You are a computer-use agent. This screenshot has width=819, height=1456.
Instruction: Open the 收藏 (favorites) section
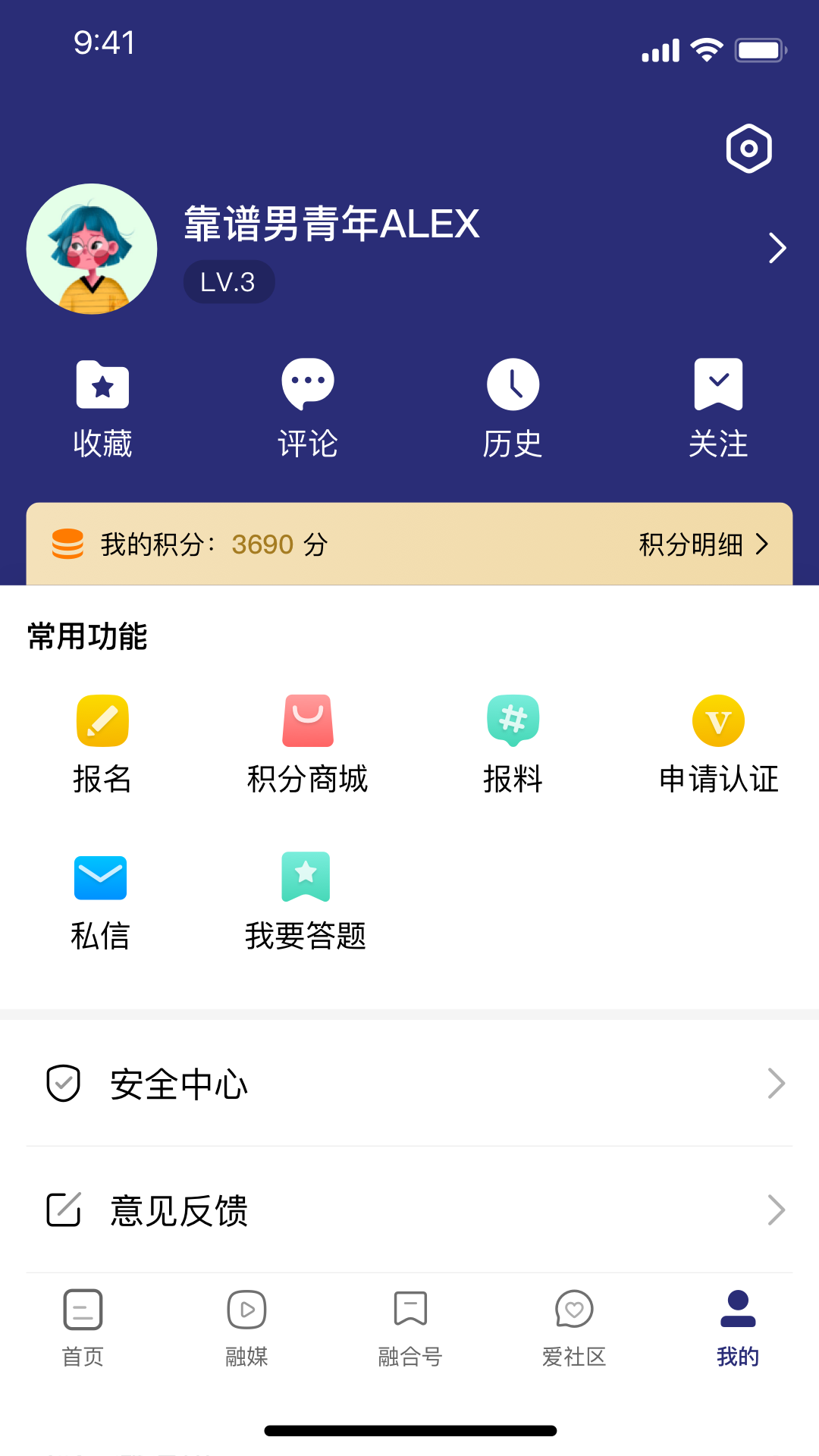point(102,406)
